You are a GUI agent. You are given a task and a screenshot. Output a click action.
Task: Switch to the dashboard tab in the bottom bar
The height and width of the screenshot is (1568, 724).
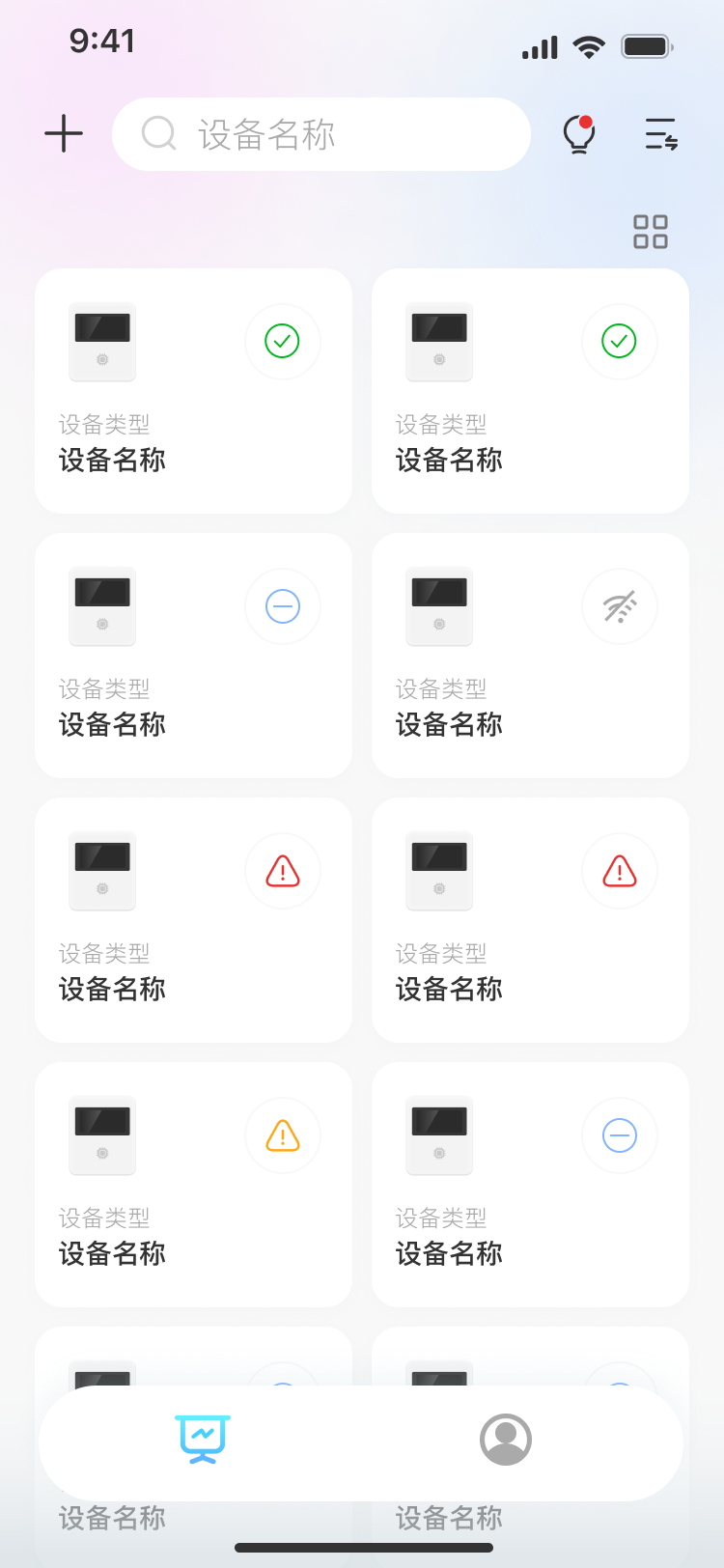[201, 1440]
